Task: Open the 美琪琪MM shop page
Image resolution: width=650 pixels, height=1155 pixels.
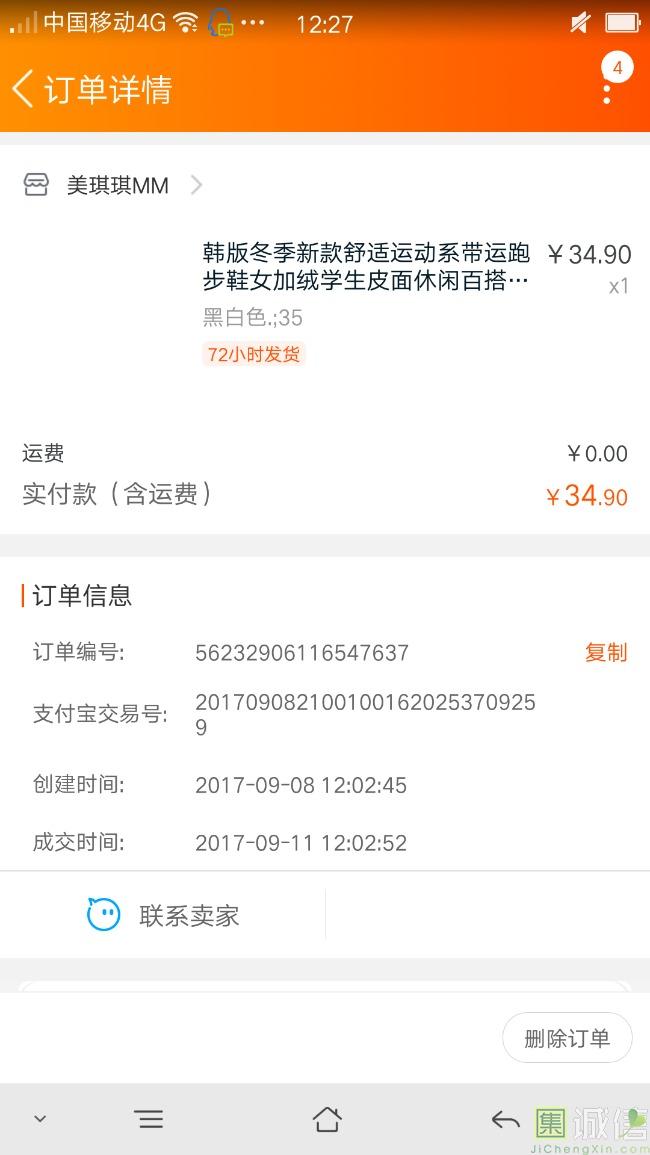Action: coord(113,185)
